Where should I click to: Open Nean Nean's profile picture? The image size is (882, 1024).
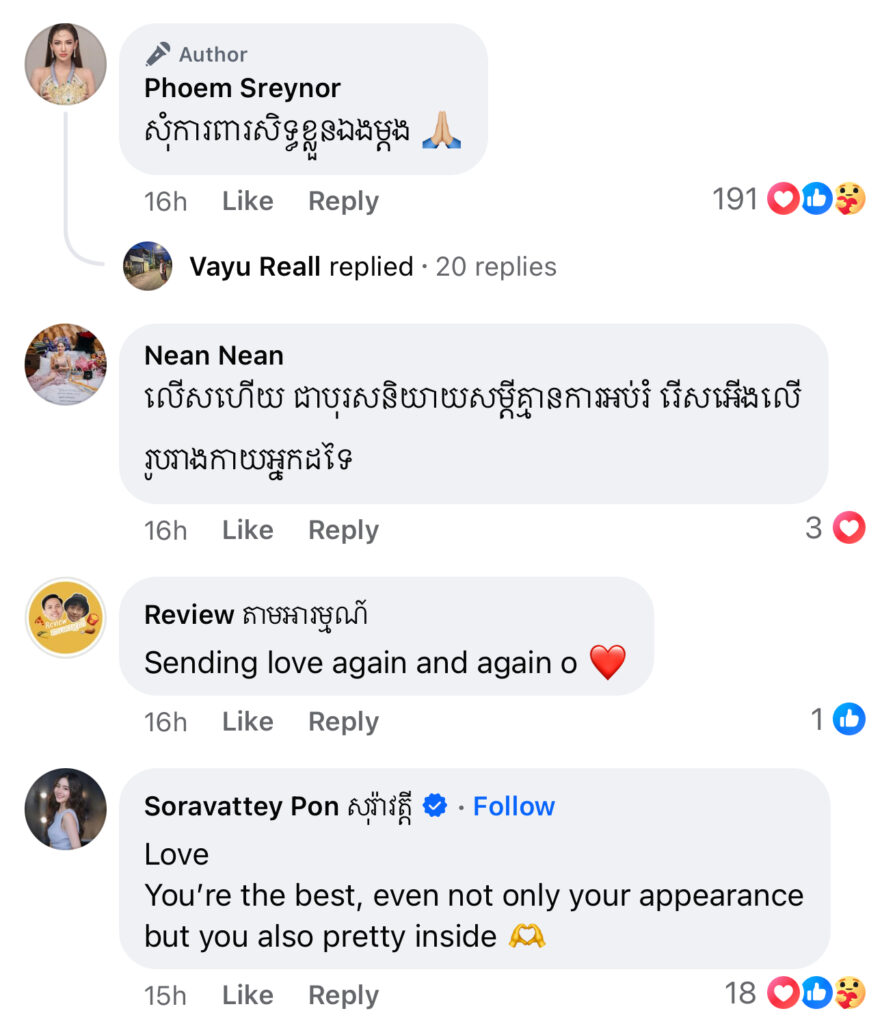tap(65, 364)
